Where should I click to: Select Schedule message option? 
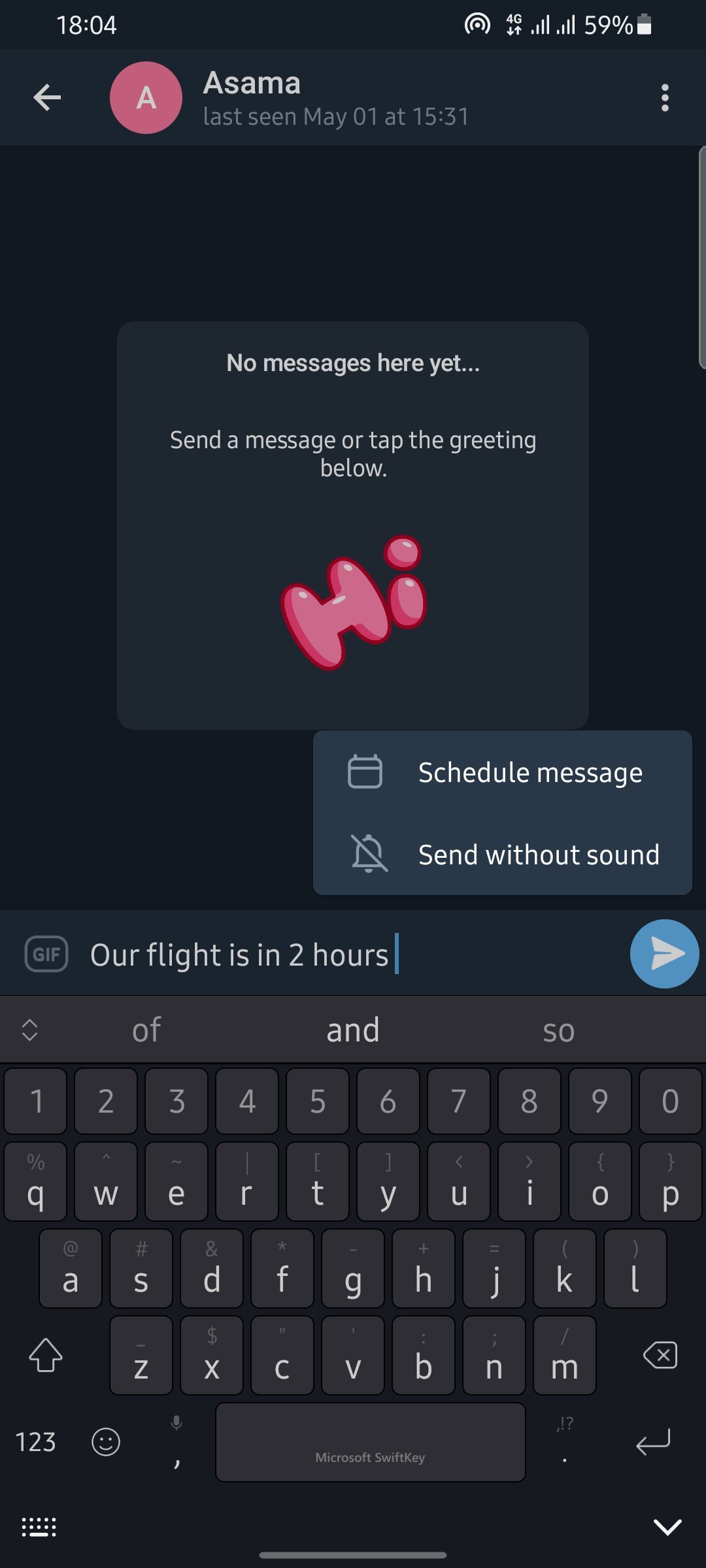[502, 772]
